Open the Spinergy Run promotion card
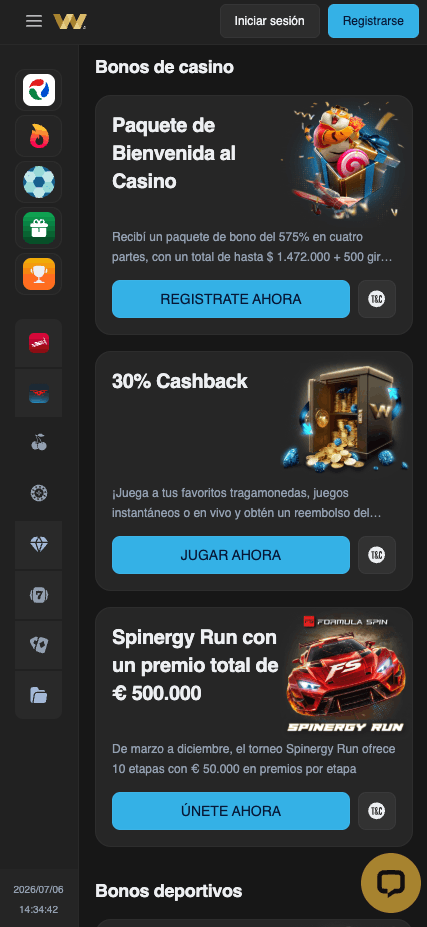 (254, 727)
